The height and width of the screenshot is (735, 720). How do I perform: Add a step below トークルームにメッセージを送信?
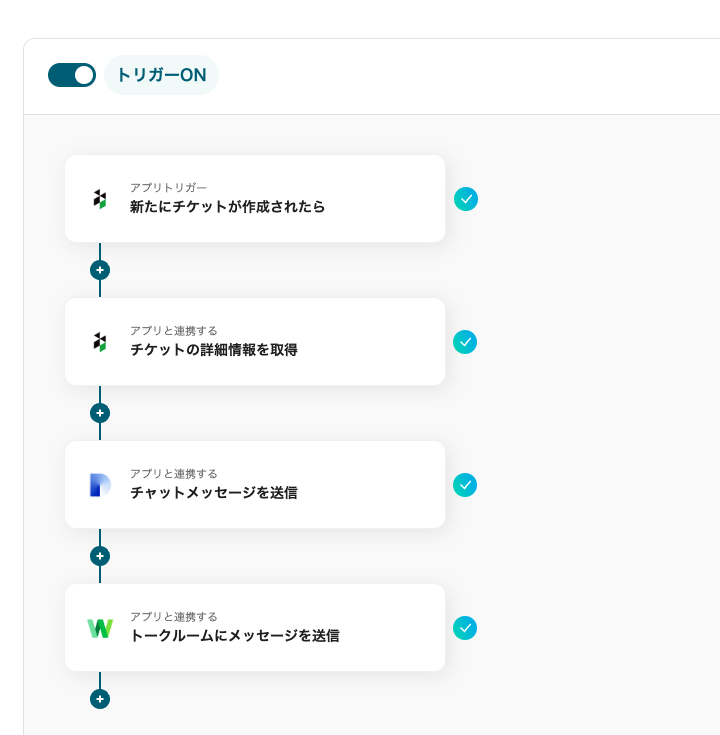pyautogui.click(x=100, y=699)
